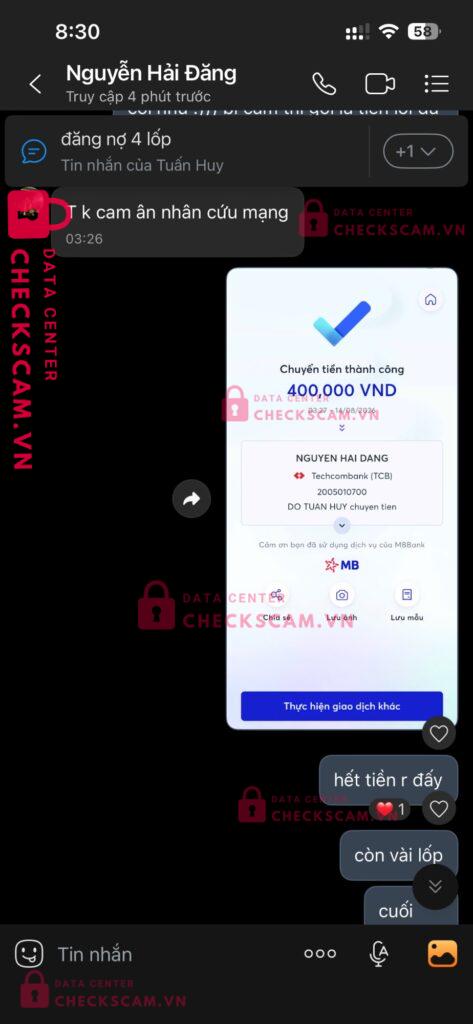Open the chat options menu

pos(436,84)
